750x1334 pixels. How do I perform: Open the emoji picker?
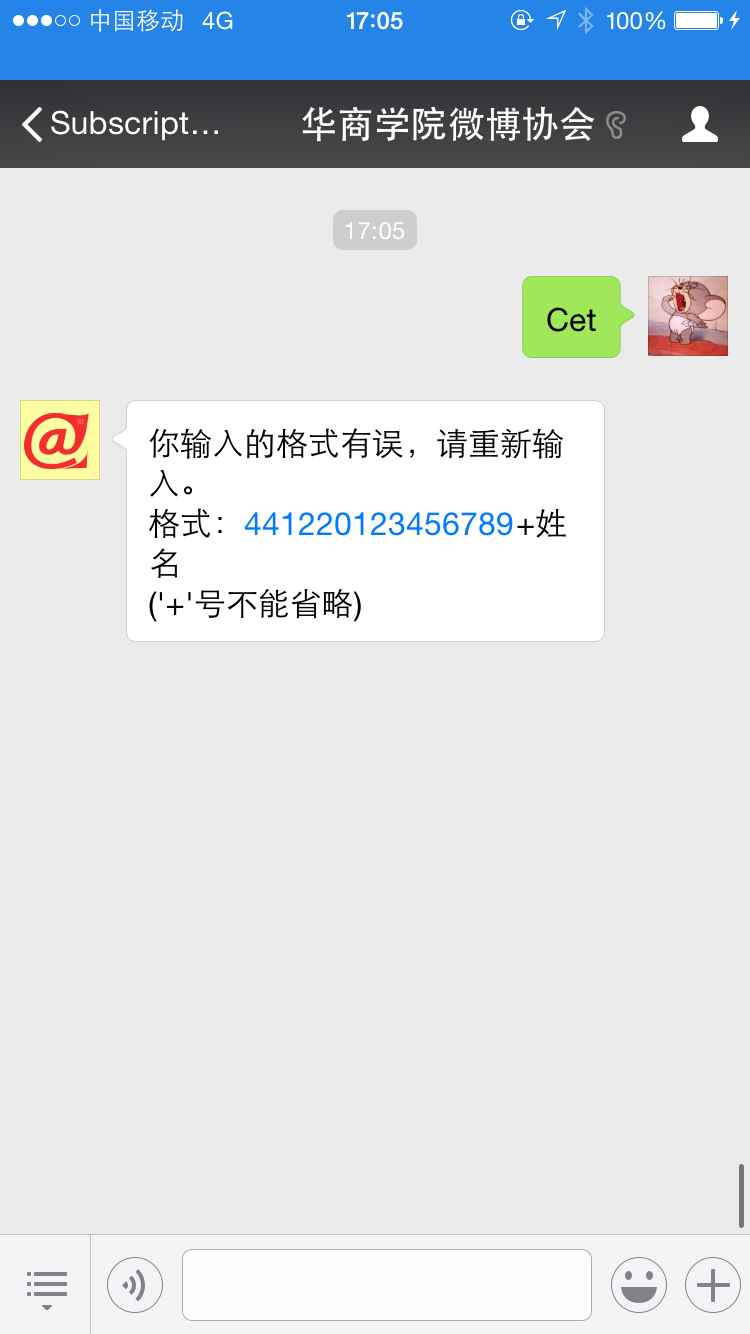tap(639, 1285)
